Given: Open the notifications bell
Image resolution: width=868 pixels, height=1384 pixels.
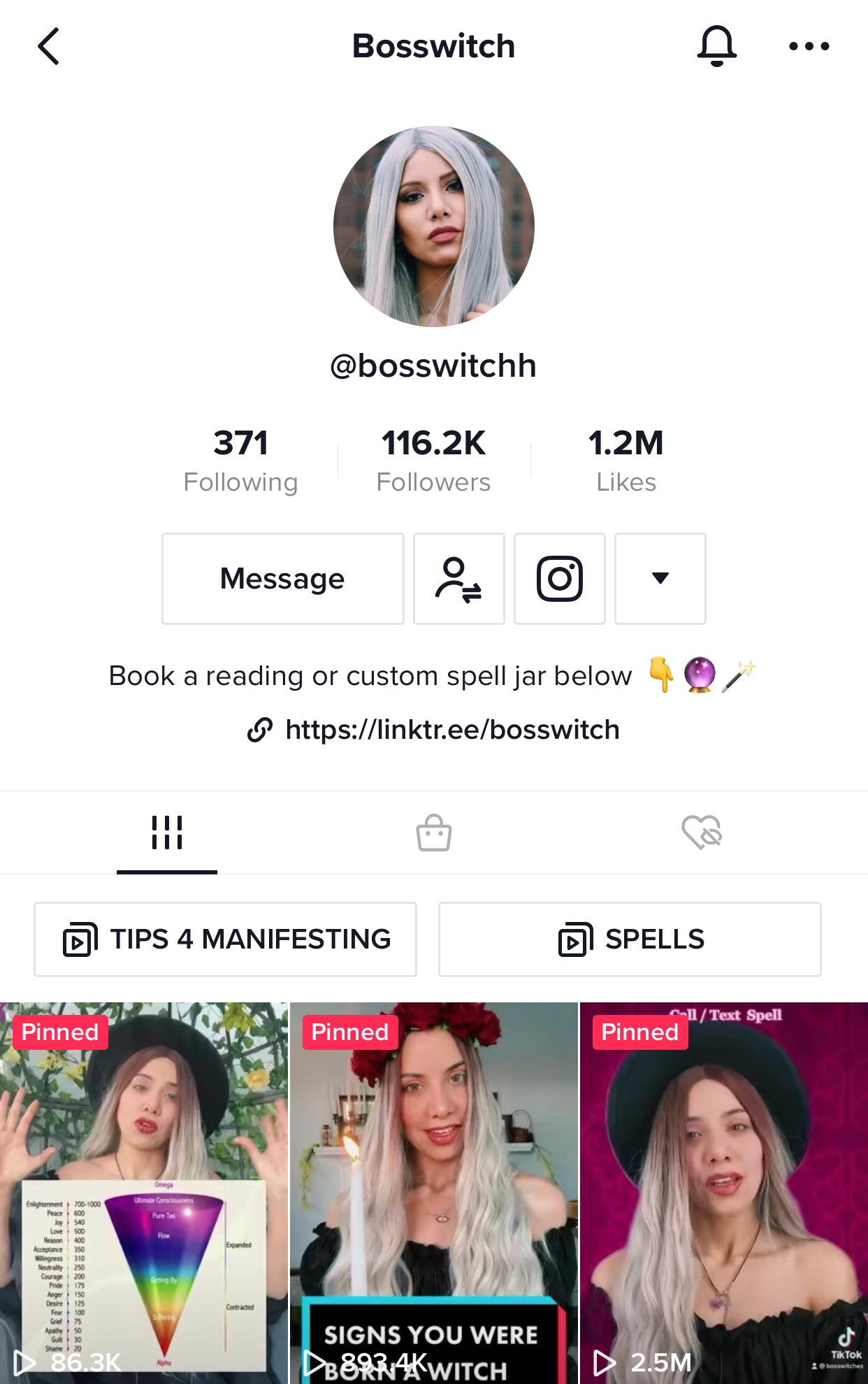Looking at the screenshot, I should (x=716, y=46).
